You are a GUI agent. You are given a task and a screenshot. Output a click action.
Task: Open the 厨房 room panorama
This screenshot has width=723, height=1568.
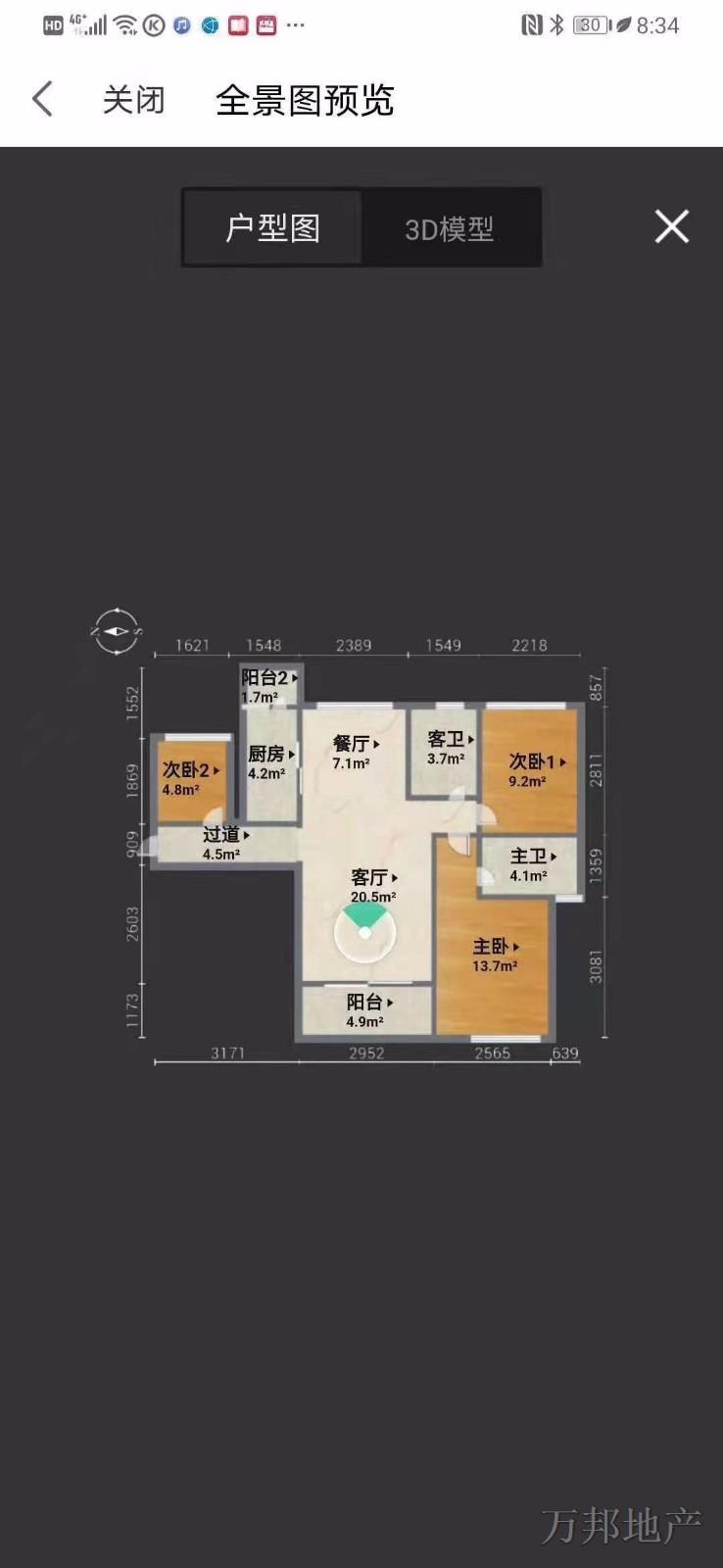coord(270,755)
